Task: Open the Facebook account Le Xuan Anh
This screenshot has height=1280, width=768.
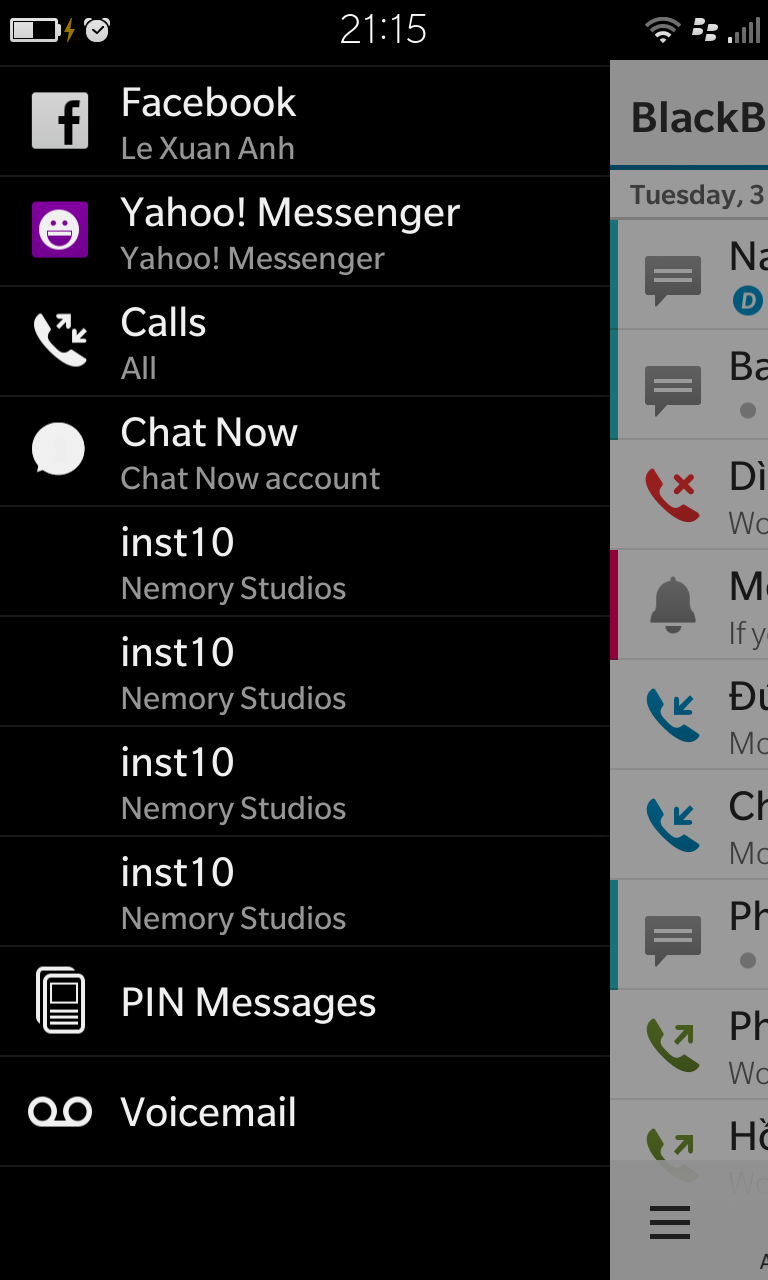Action: tap(304, 122)
